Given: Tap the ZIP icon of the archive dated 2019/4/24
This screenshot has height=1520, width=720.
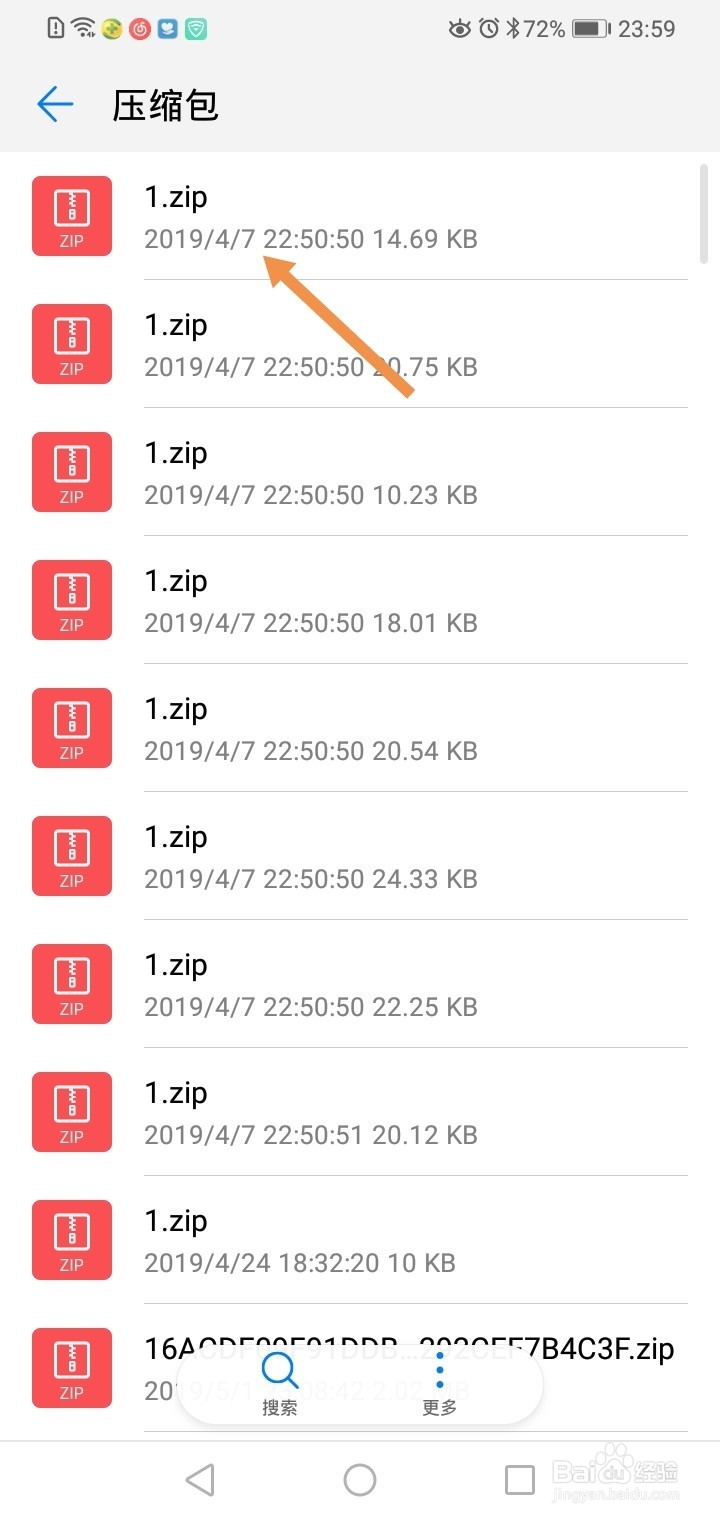Looking at the screenshot, I should (x=71, y=1240).
